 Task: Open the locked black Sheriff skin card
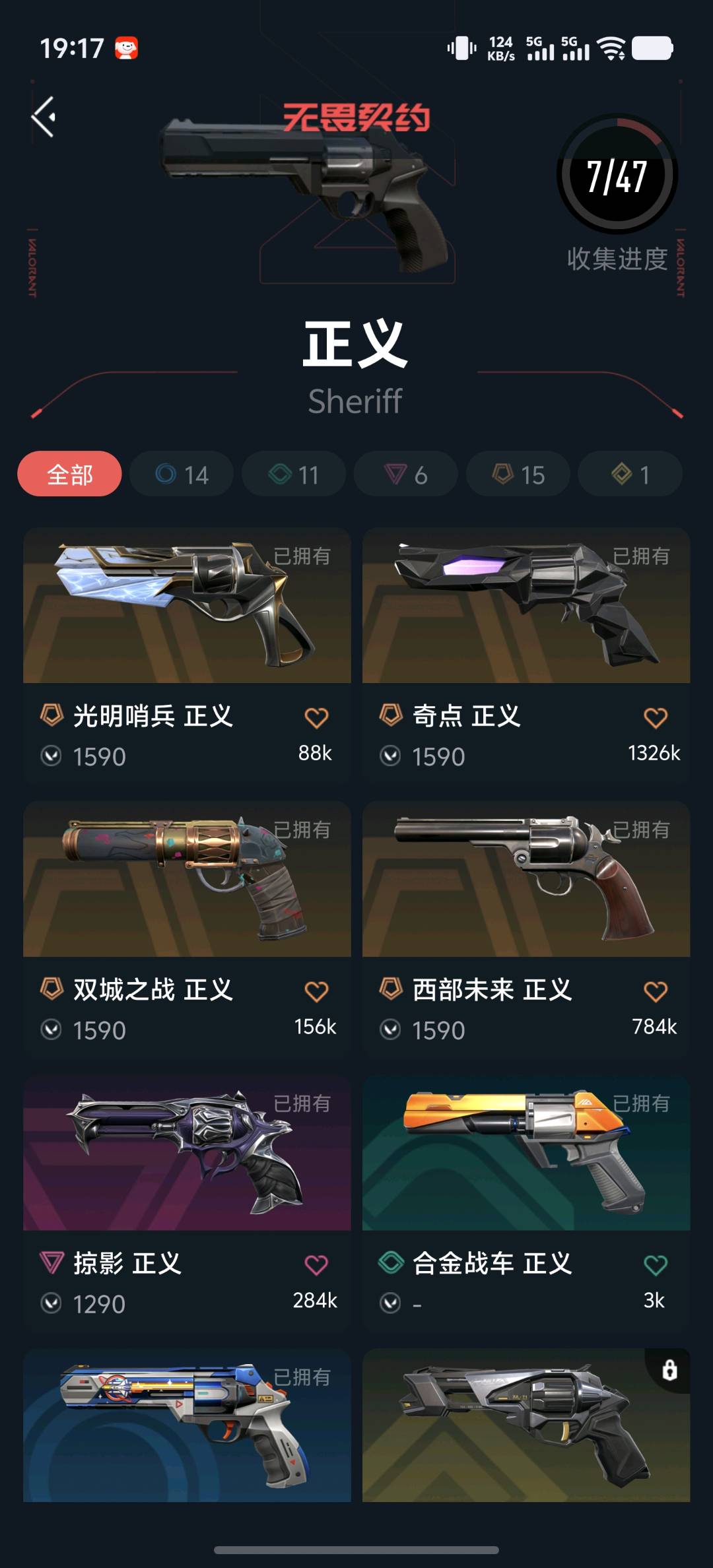(526, 1425)
